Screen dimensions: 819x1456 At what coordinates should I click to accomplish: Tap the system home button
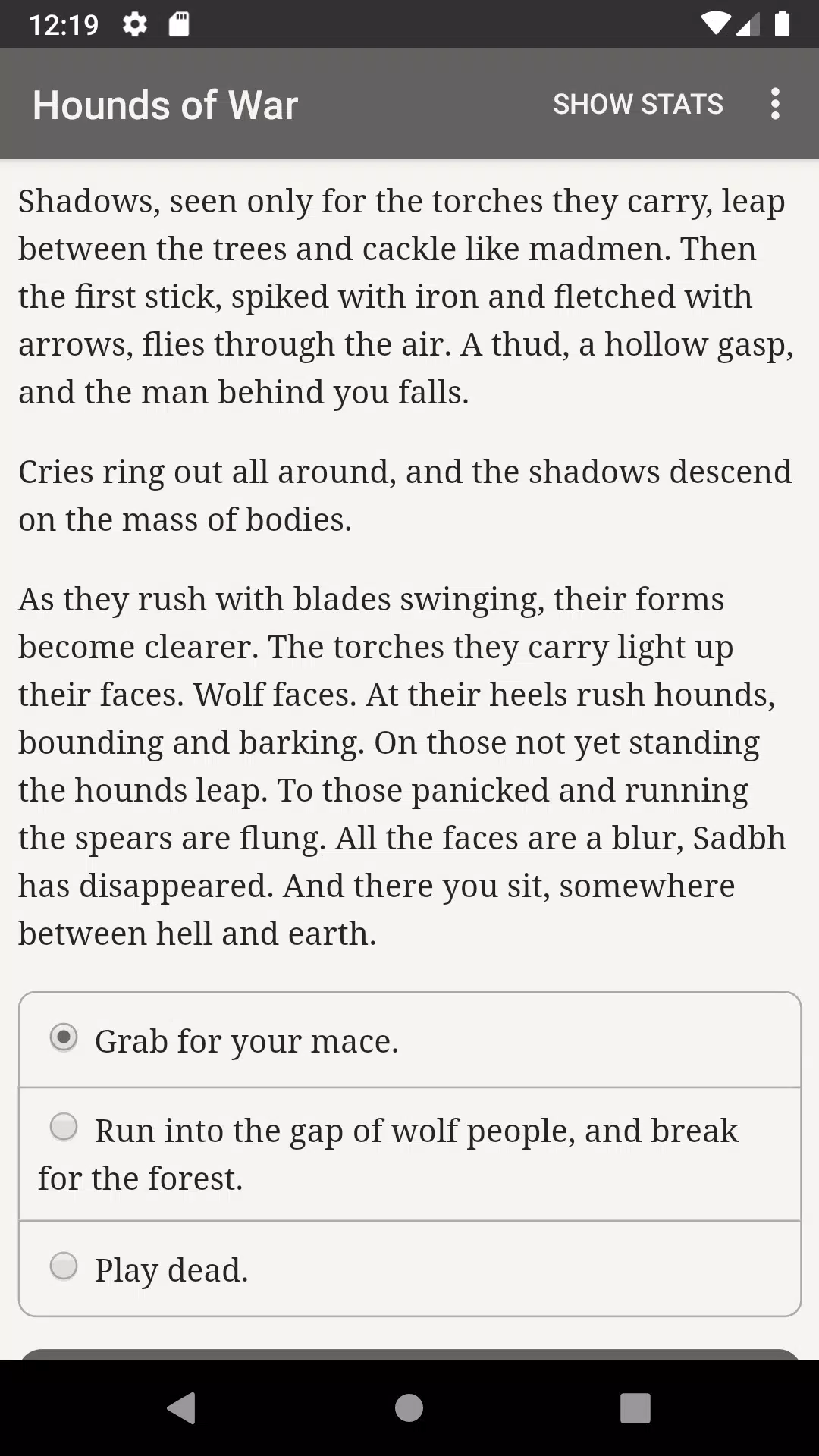click(409, 1408)
